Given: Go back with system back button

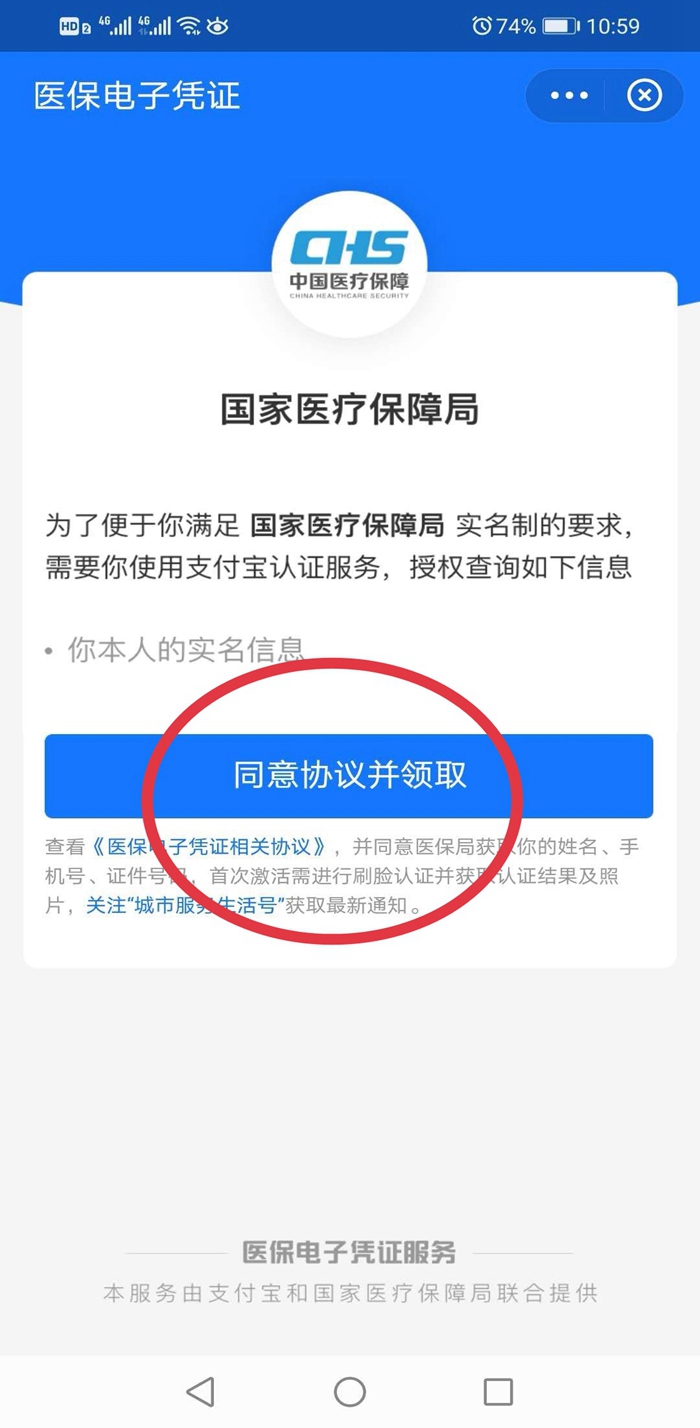Looking at the screenshot, I should pos(201,1391).
